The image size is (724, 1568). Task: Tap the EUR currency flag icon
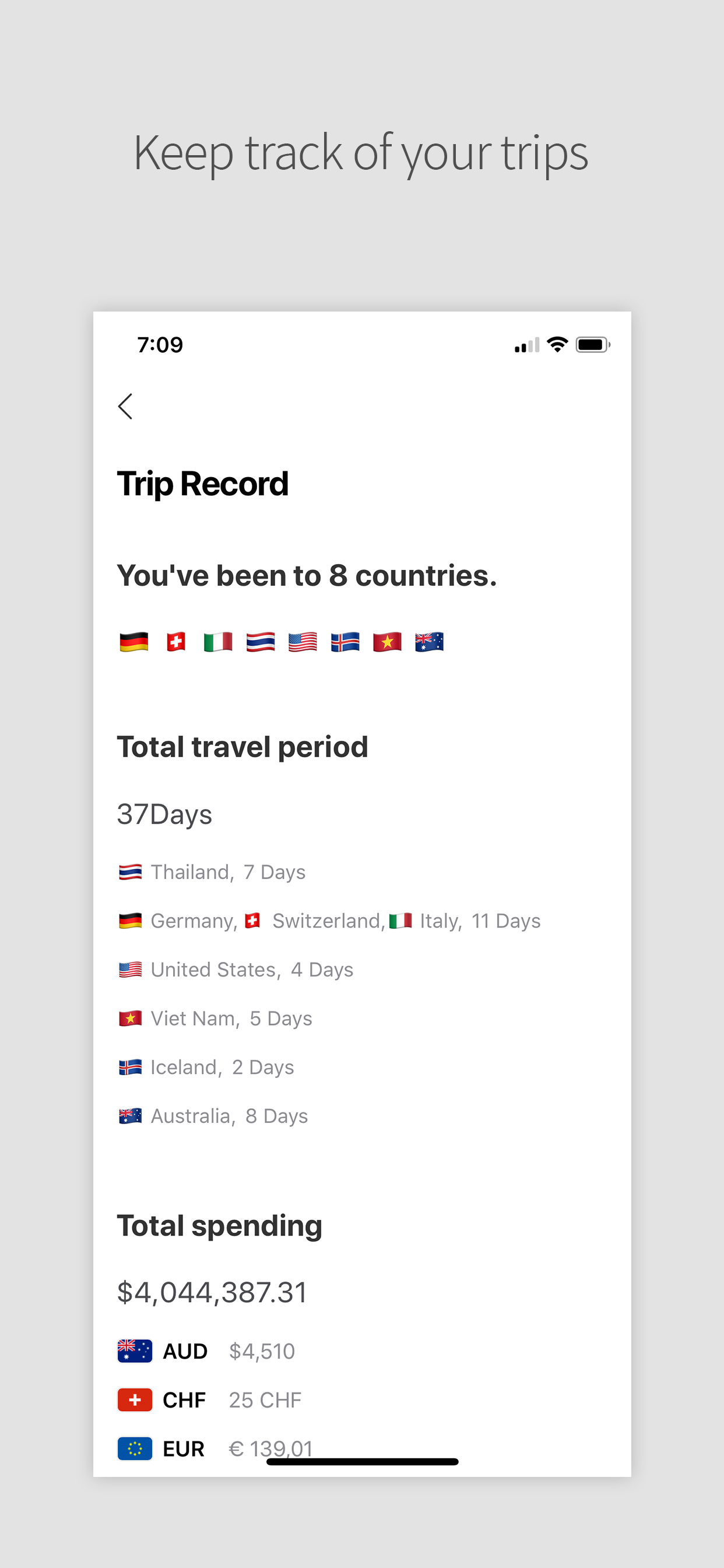[x=134, y=1448]
